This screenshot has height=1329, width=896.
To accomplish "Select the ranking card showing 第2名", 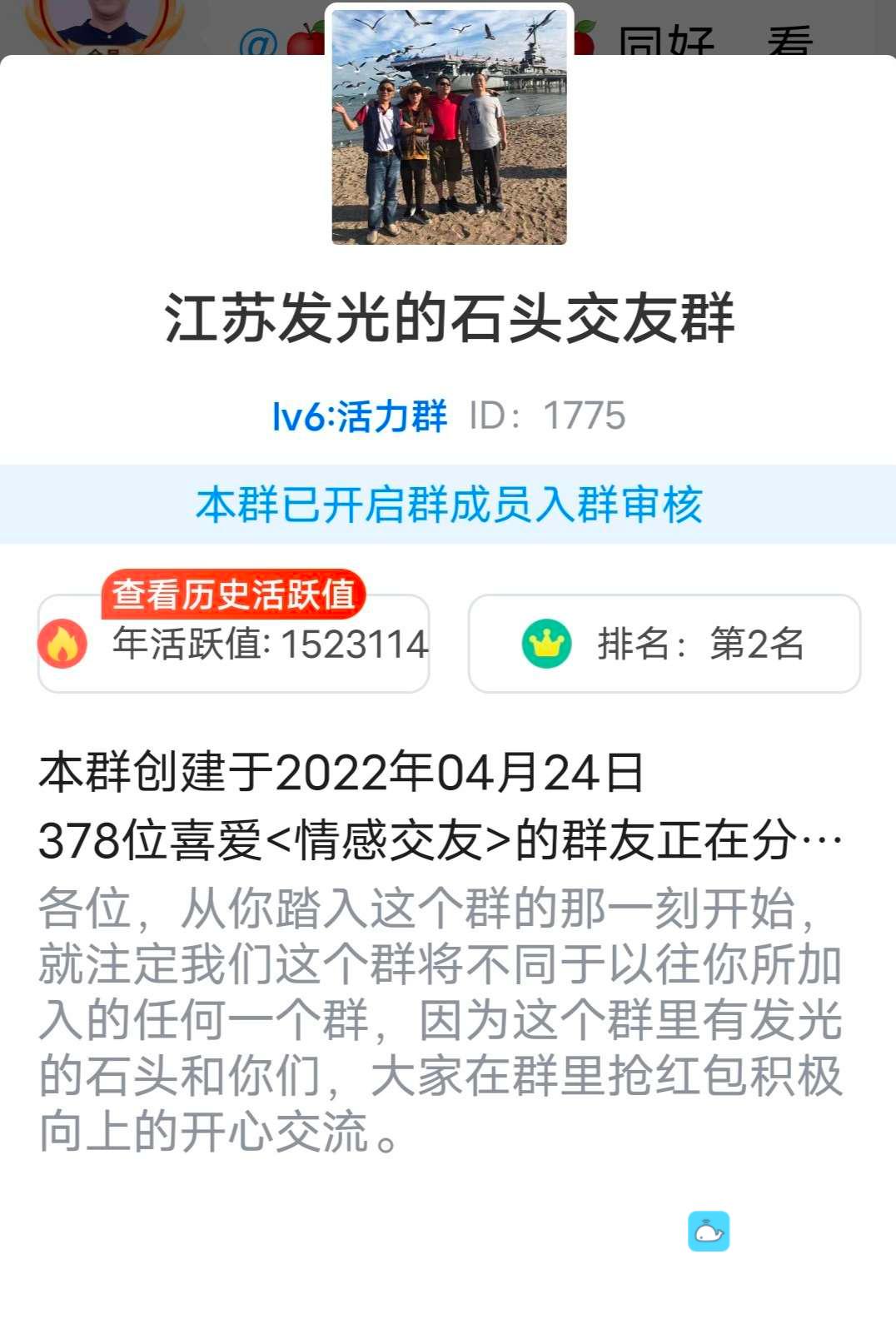I will coord(664,645).
